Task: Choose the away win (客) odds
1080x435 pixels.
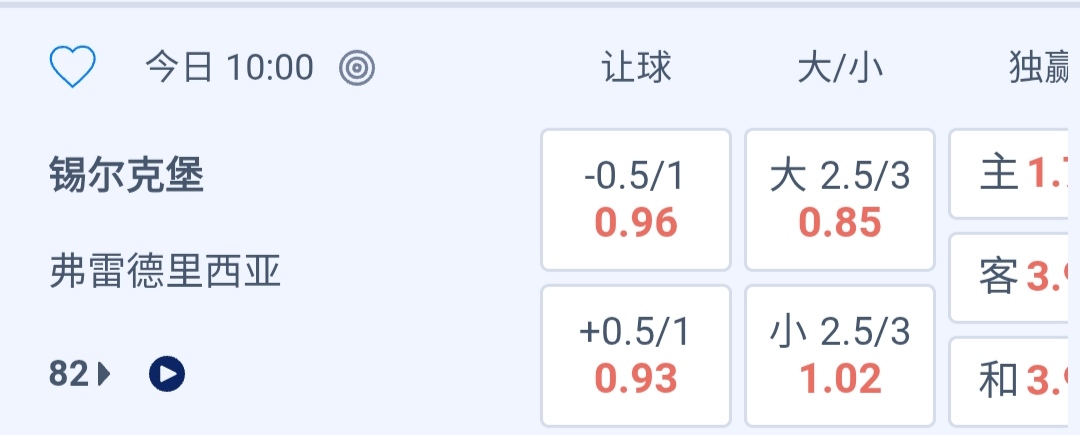Action: coord(1015,278)
